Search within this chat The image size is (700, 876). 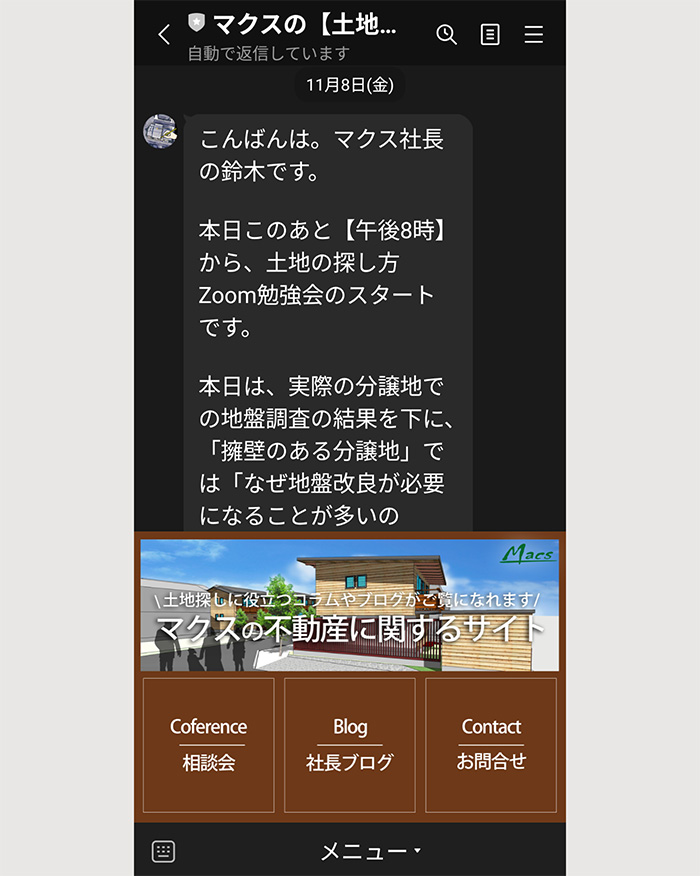pyautogui.click(x=446, y=35)
